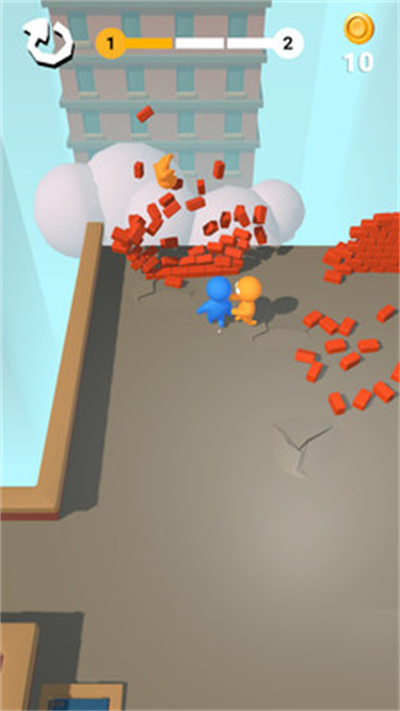Tap the restart level icon
The height and width of the screenshot is (711, 400).
click(49, 42)
